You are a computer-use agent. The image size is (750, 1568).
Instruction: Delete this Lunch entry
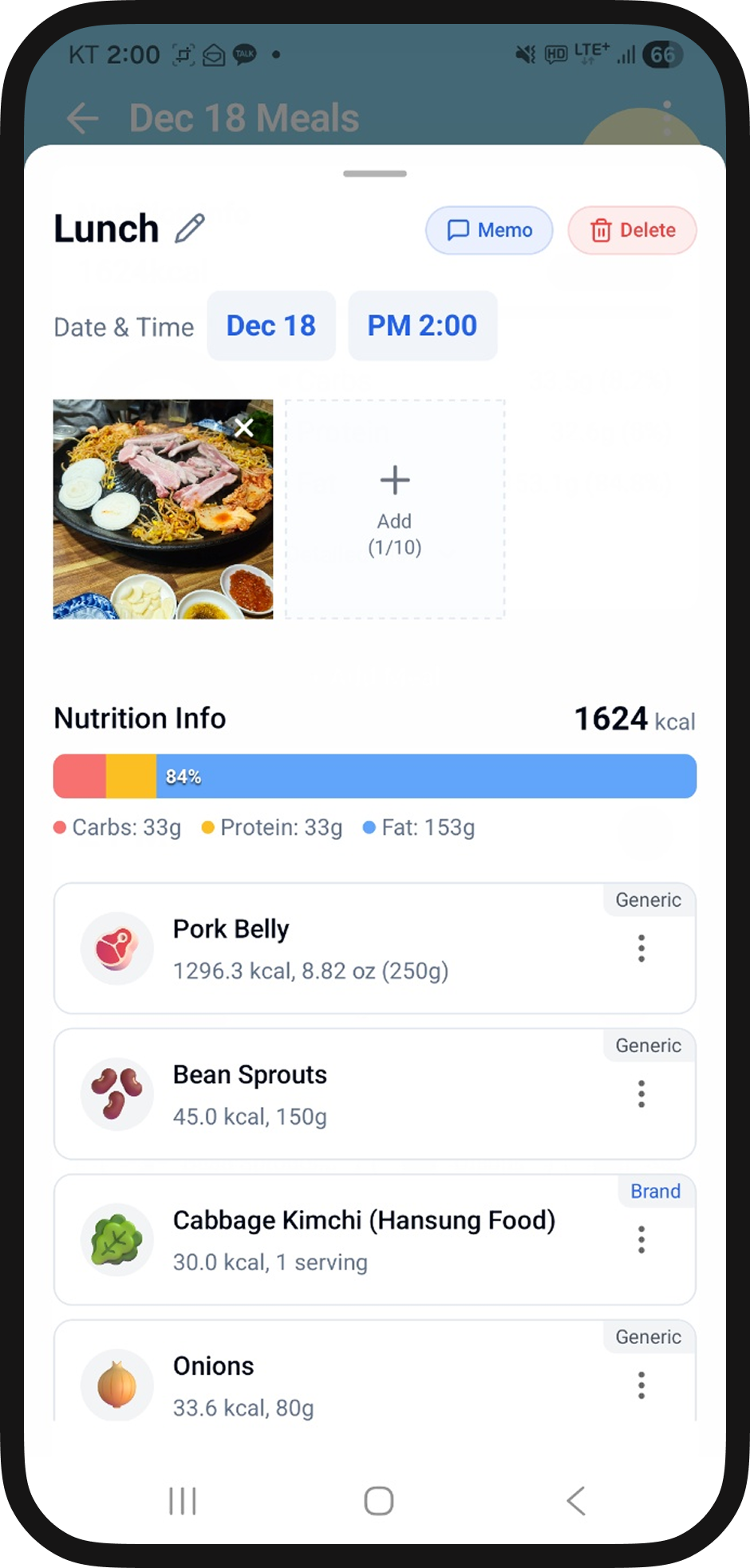tap(632, 230)
